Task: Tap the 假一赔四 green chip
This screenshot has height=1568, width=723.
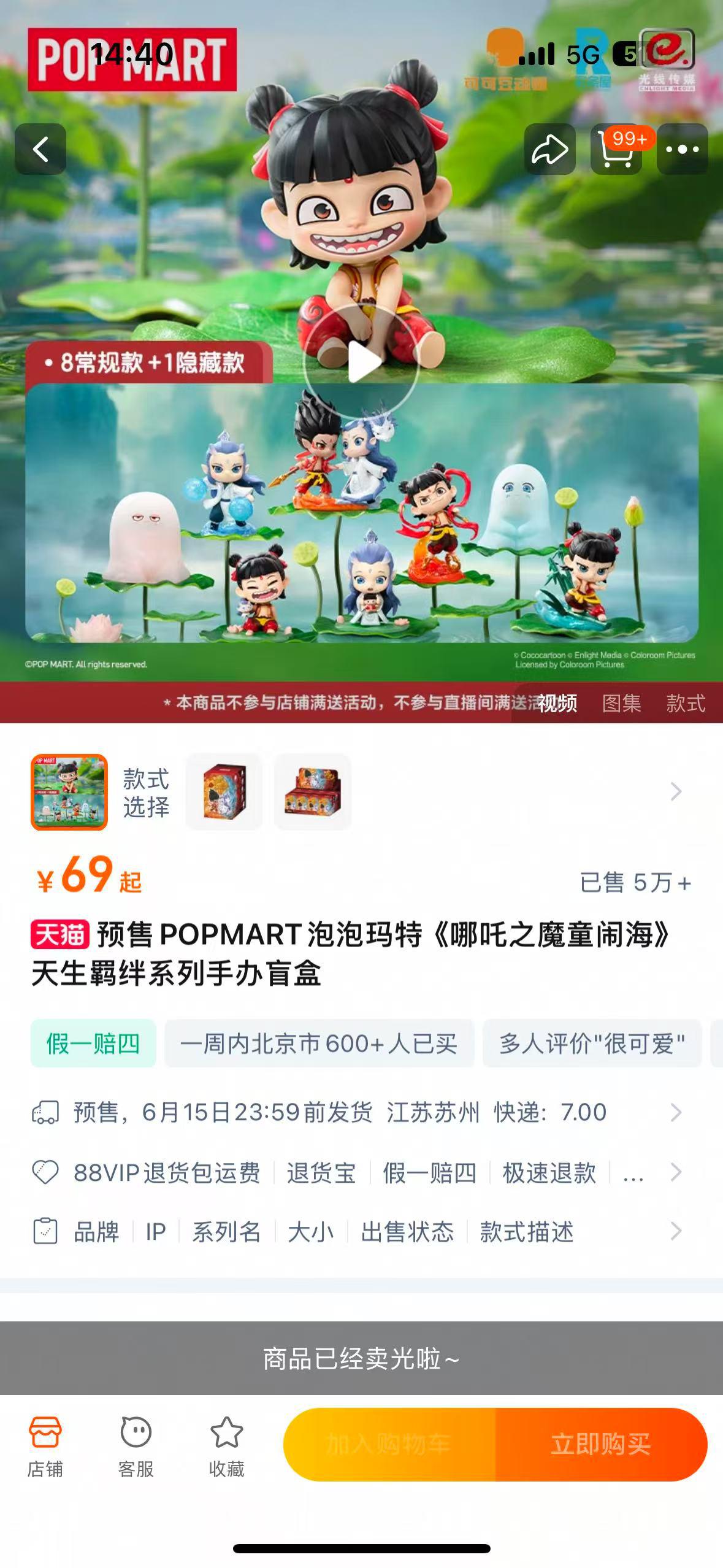Action: pos(93,1043)
